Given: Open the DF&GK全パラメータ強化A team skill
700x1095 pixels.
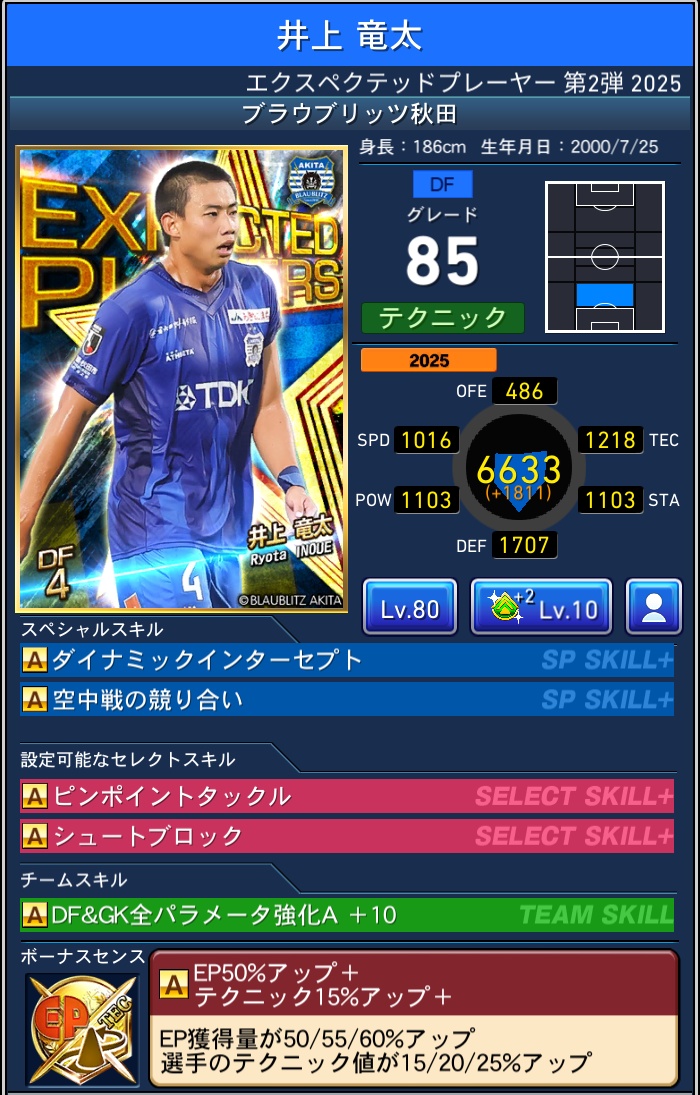Looking at the screenshot, I should click(346, 914).
